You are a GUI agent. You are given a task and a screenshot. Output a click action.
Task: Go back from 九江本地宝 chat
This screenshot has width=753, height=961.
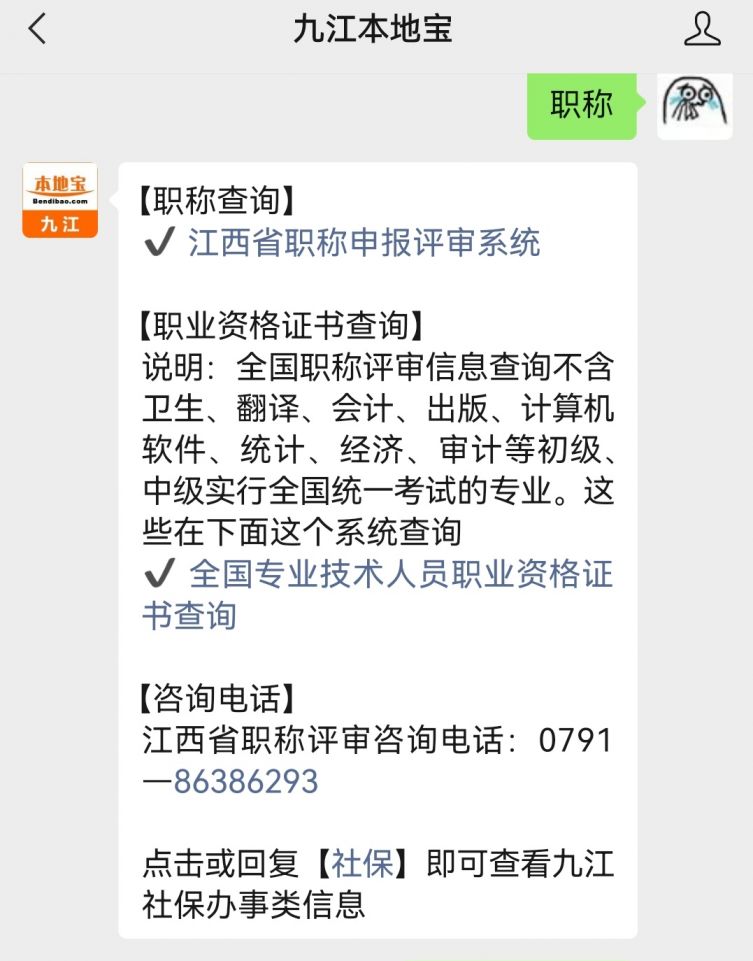point(37,30)
